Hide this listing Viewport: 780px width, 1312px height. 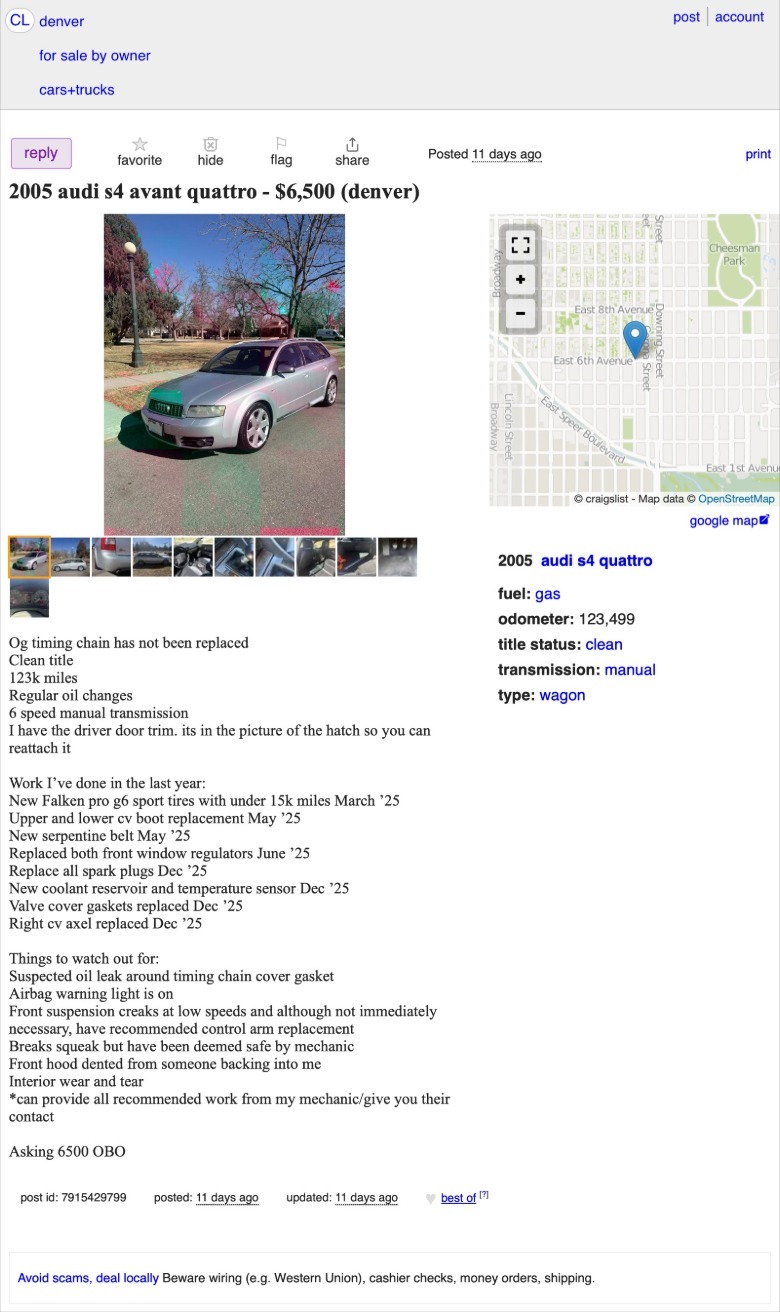tap(210, 152)
